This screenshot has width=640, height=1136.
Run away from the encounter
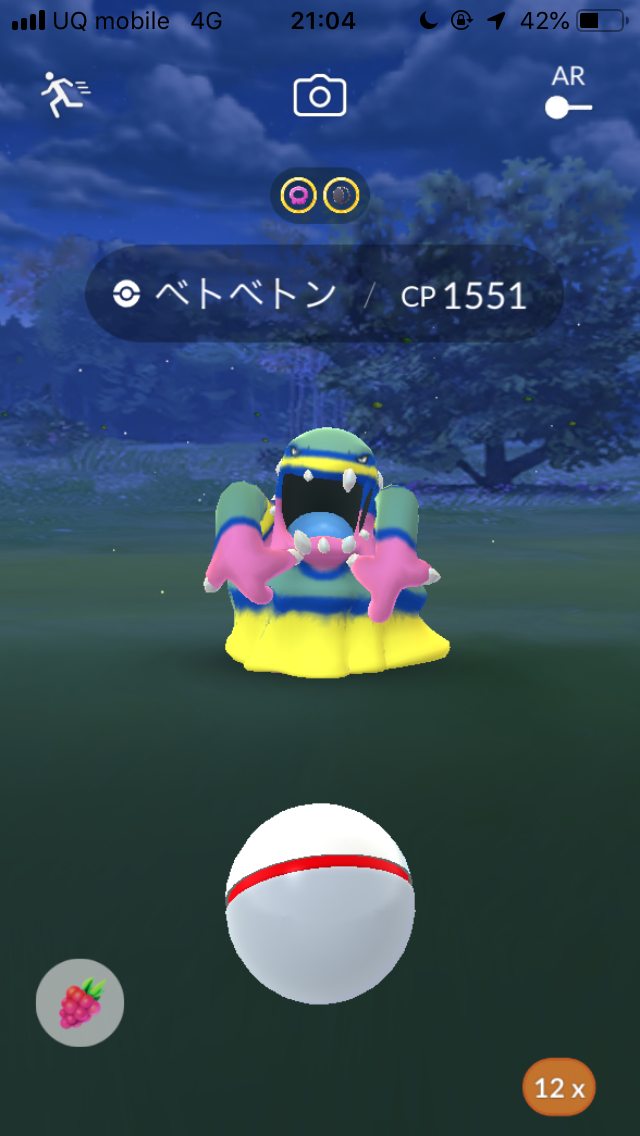click(64, 95)
